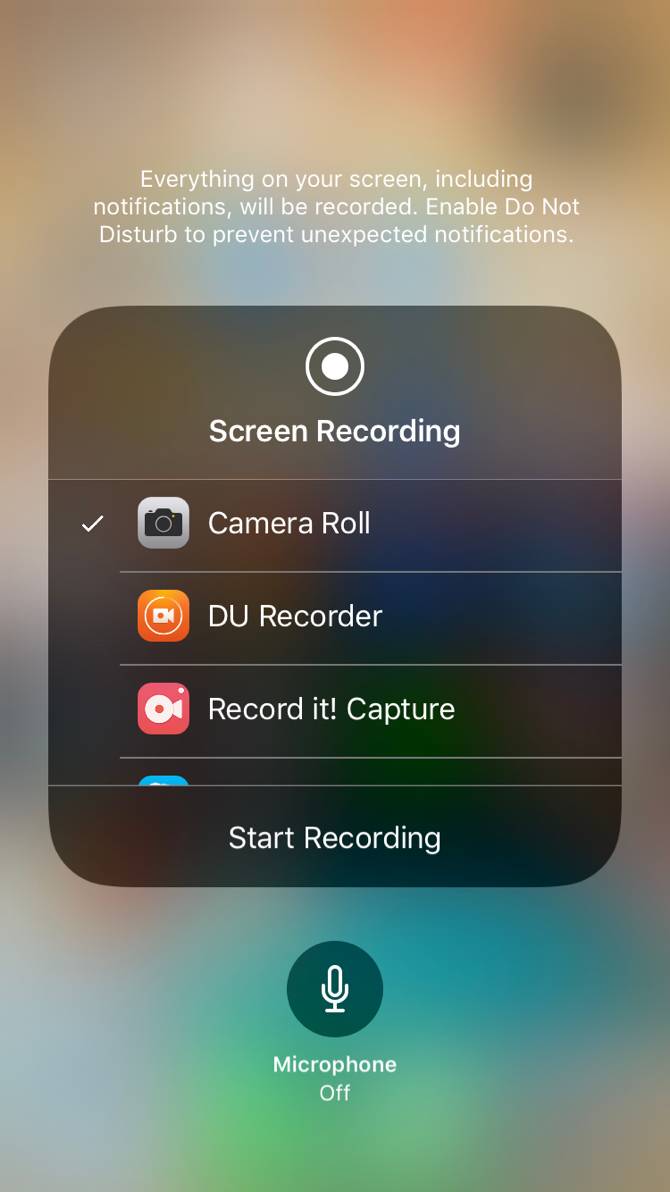670x1192 pixels.
Task: Tap Start Recording
Action: point(334,838)
